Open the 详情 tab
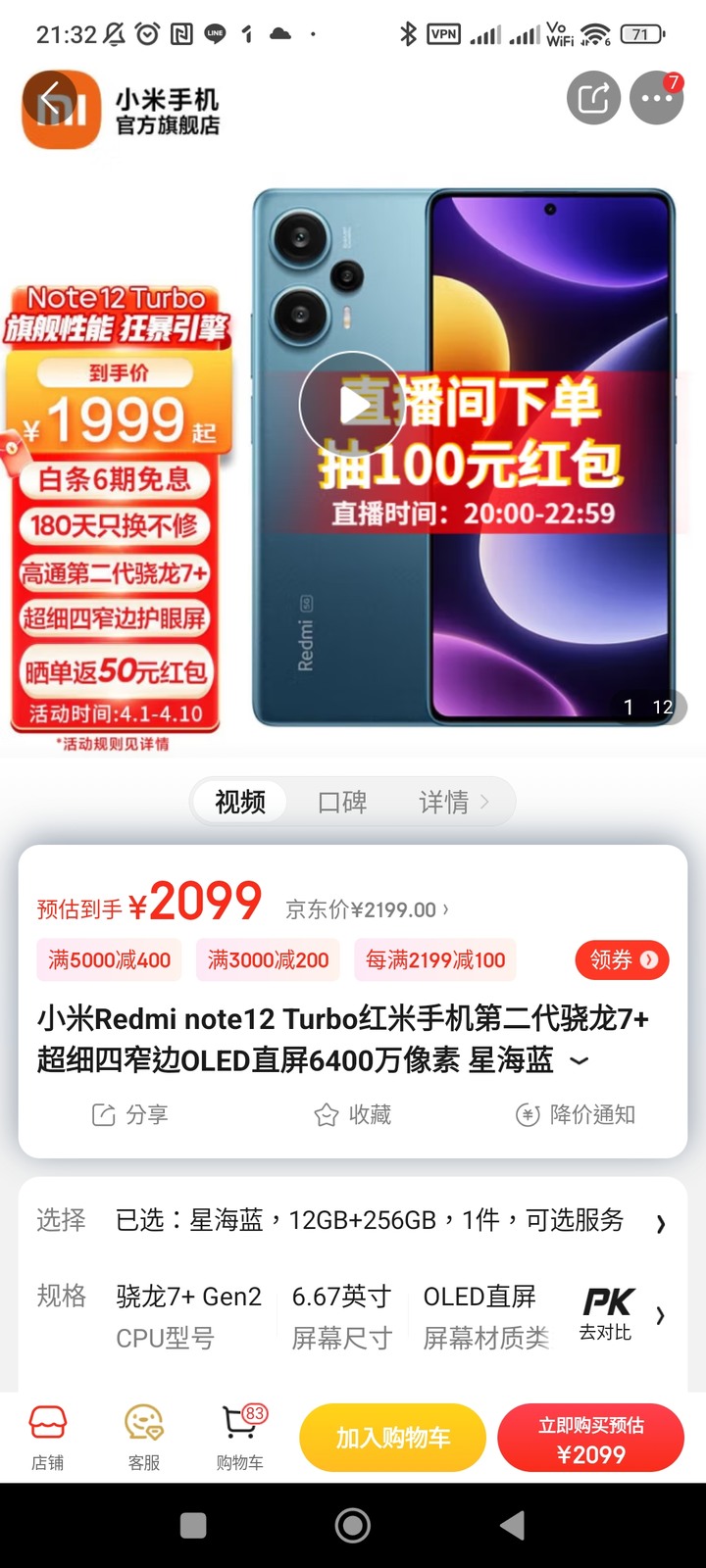 [451, 802]
